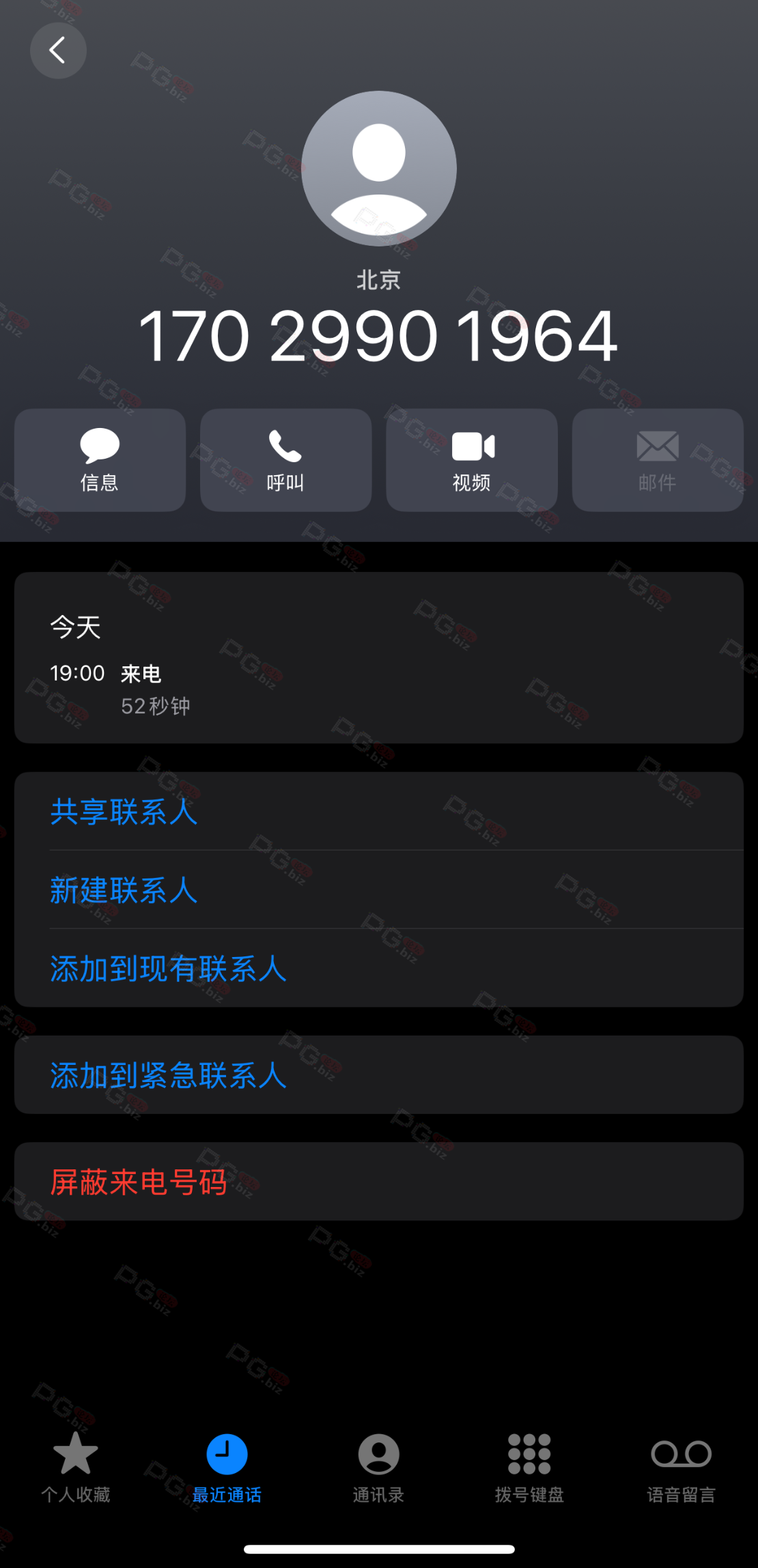This screenshot has height=1568, width=758.
Task: Tap the contact avatar photo
Action: coord(379,169)
